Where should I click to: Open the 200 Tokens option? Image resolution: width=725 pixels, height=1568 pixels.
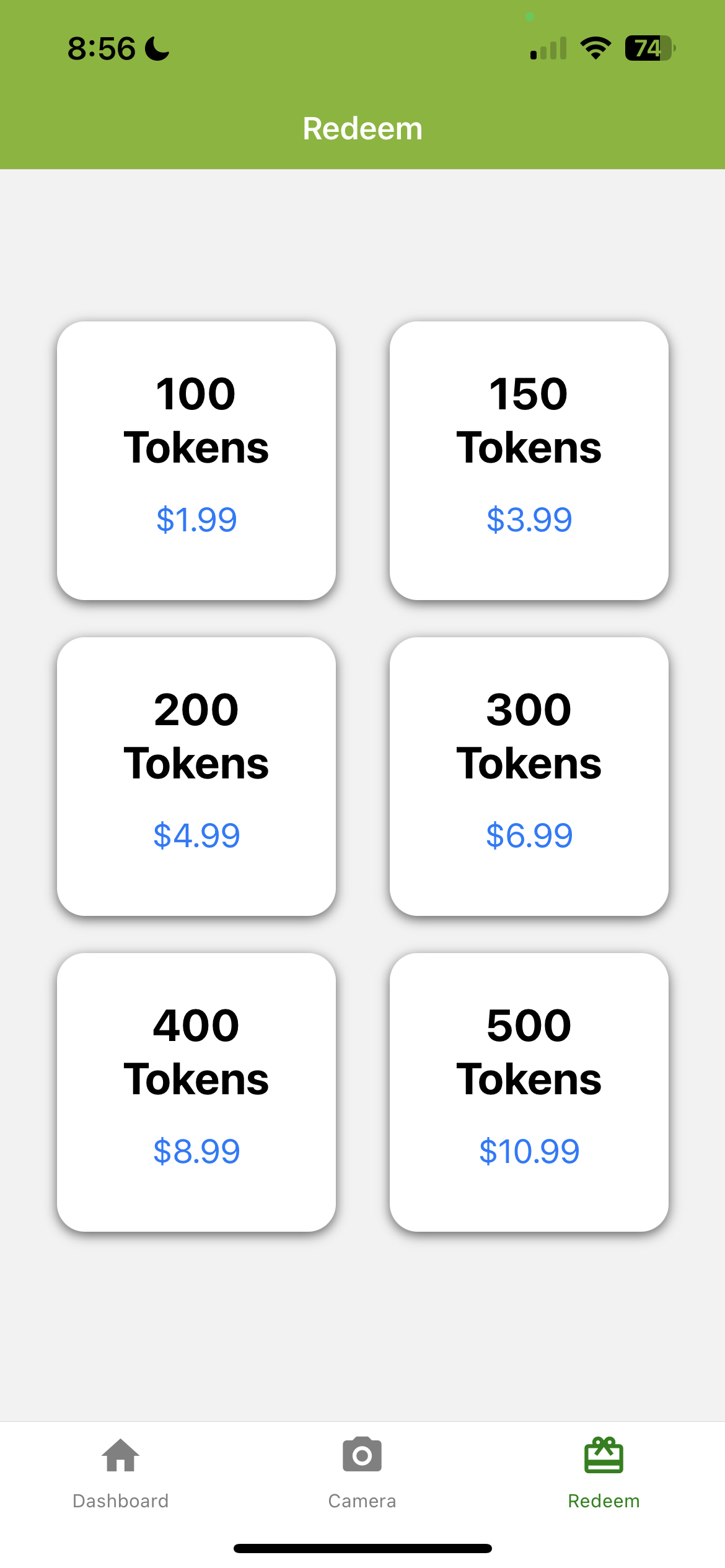[x=196, y=776]
